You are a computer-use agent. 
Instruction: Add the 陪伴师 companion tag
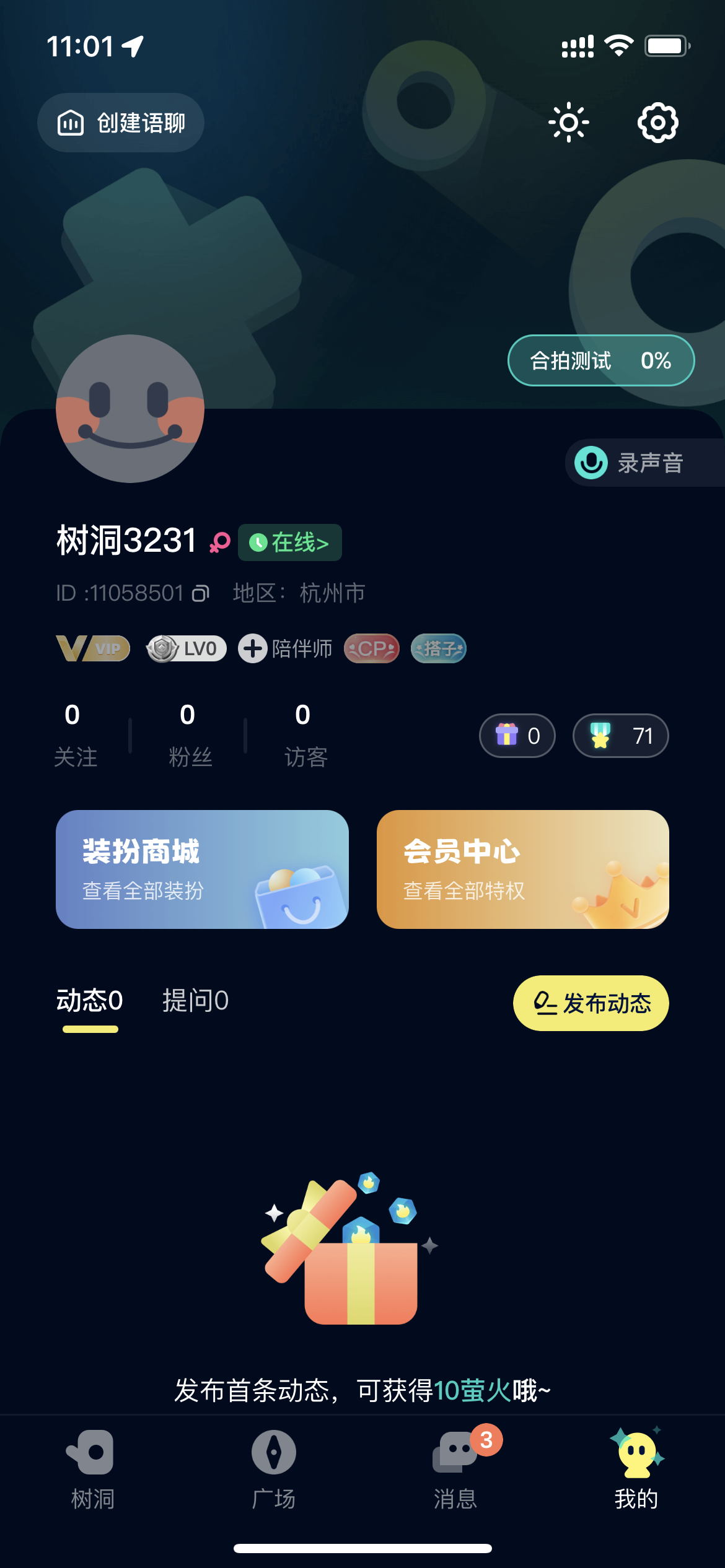[286, 648]
